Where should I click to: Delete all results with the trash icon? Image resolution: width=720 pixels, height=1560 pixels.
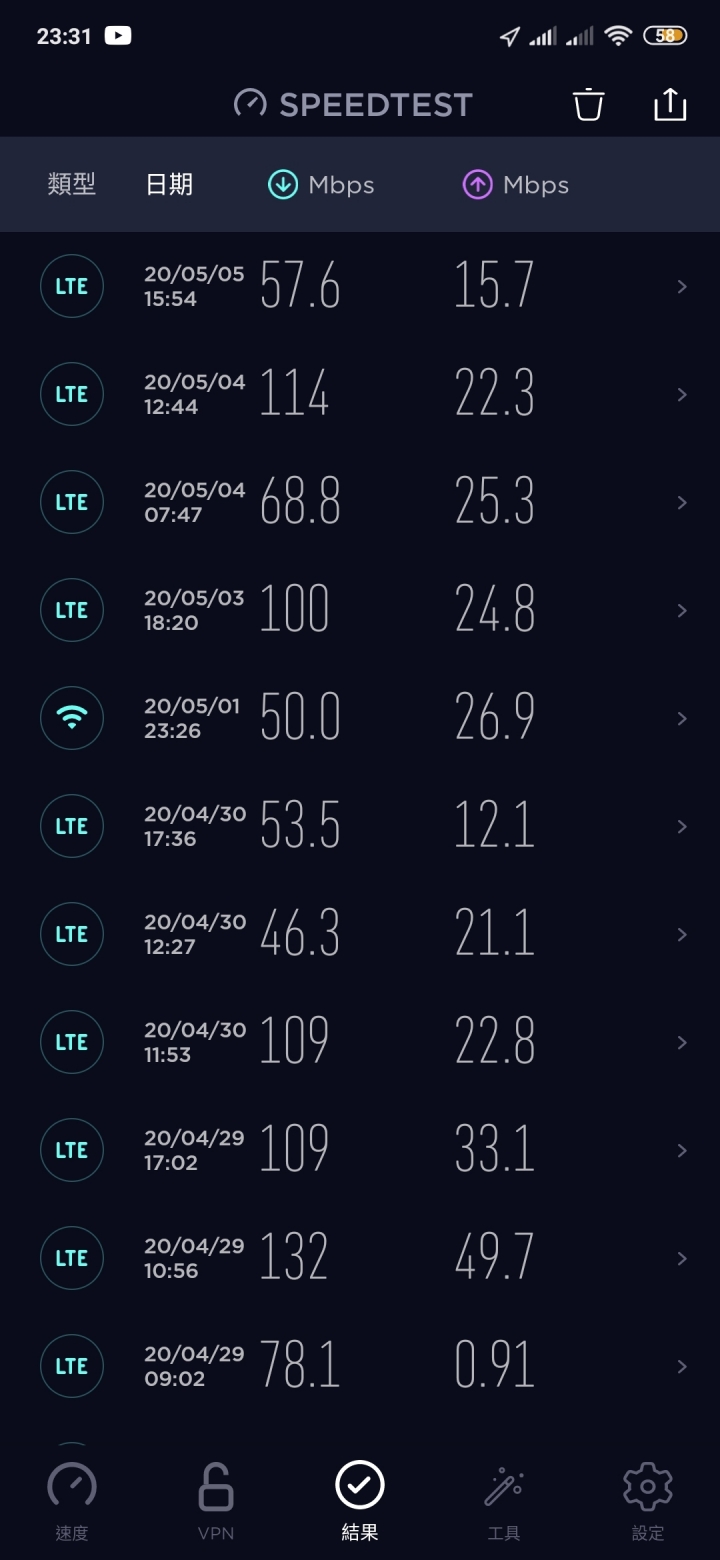(x=588, y=104)
